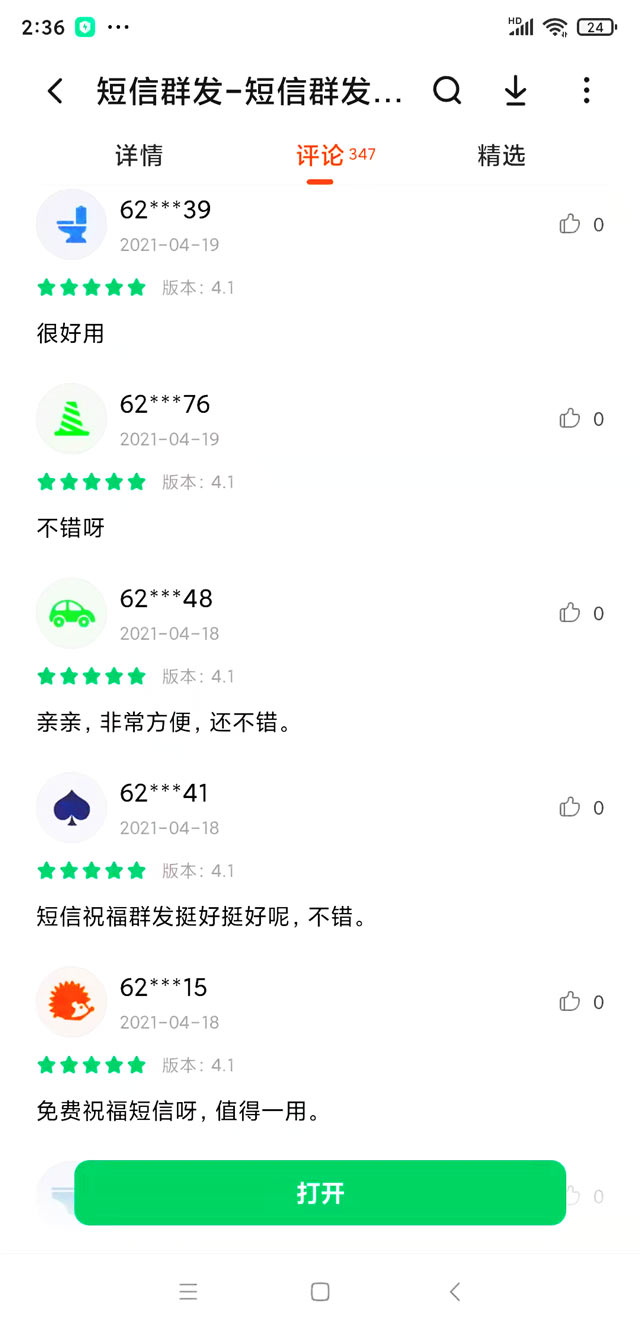This screenshot has width=640, height=1330.
Task: Like the review by 62***39
Action: pyautogui.click(x=570, y=225)
